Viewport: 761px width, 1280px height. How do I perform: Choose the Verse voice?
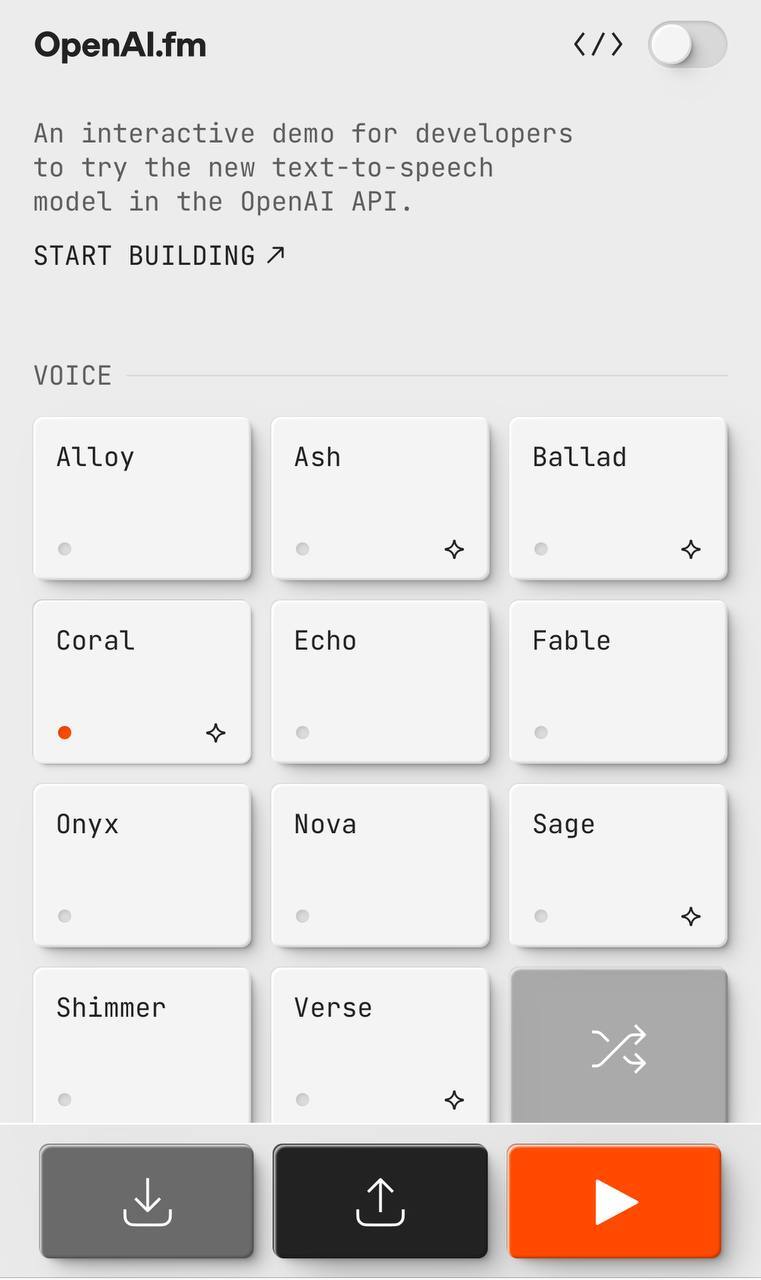[x=380, y=1045]
